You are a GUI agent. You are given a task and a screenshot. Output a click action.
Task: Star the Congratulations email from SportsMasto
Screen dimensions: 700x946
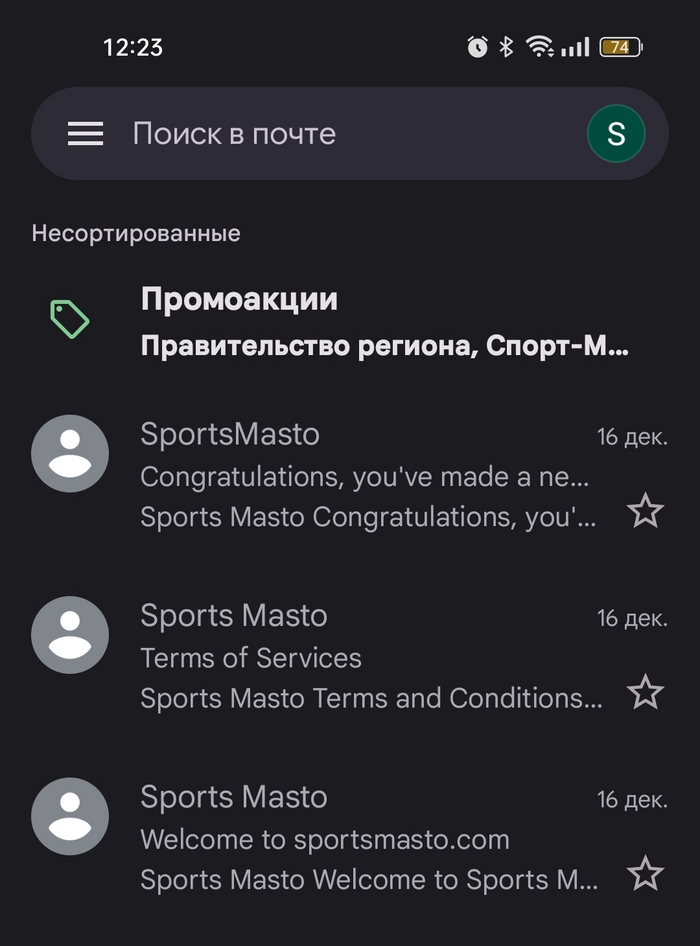[645, 512]
